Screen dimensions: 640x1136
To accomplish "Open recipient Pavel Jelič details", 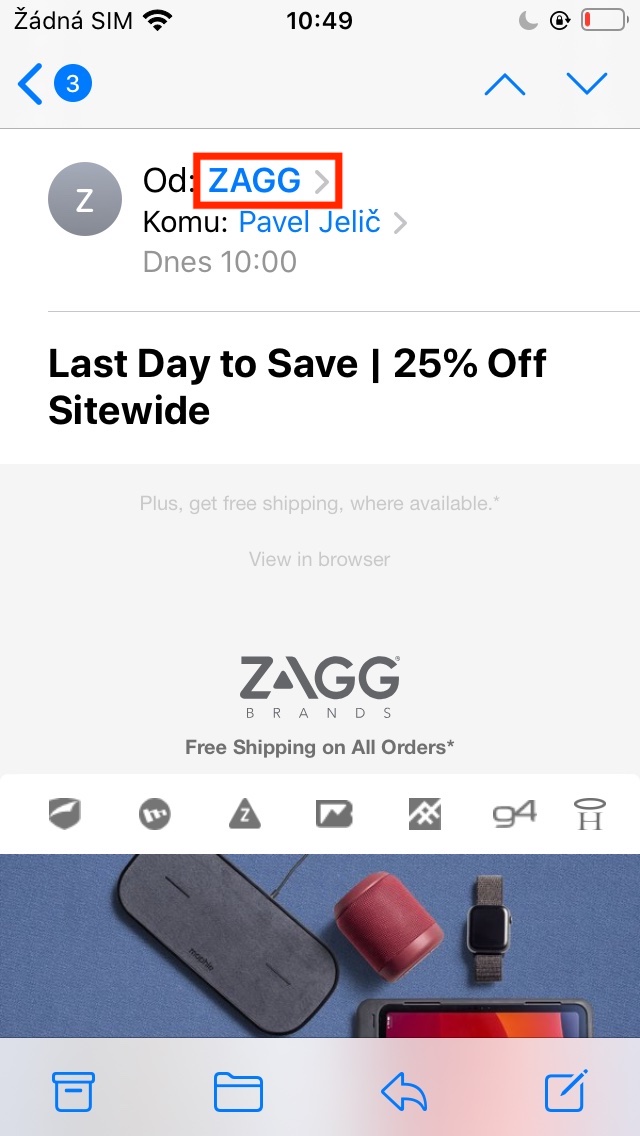I will tap(322, 222).
